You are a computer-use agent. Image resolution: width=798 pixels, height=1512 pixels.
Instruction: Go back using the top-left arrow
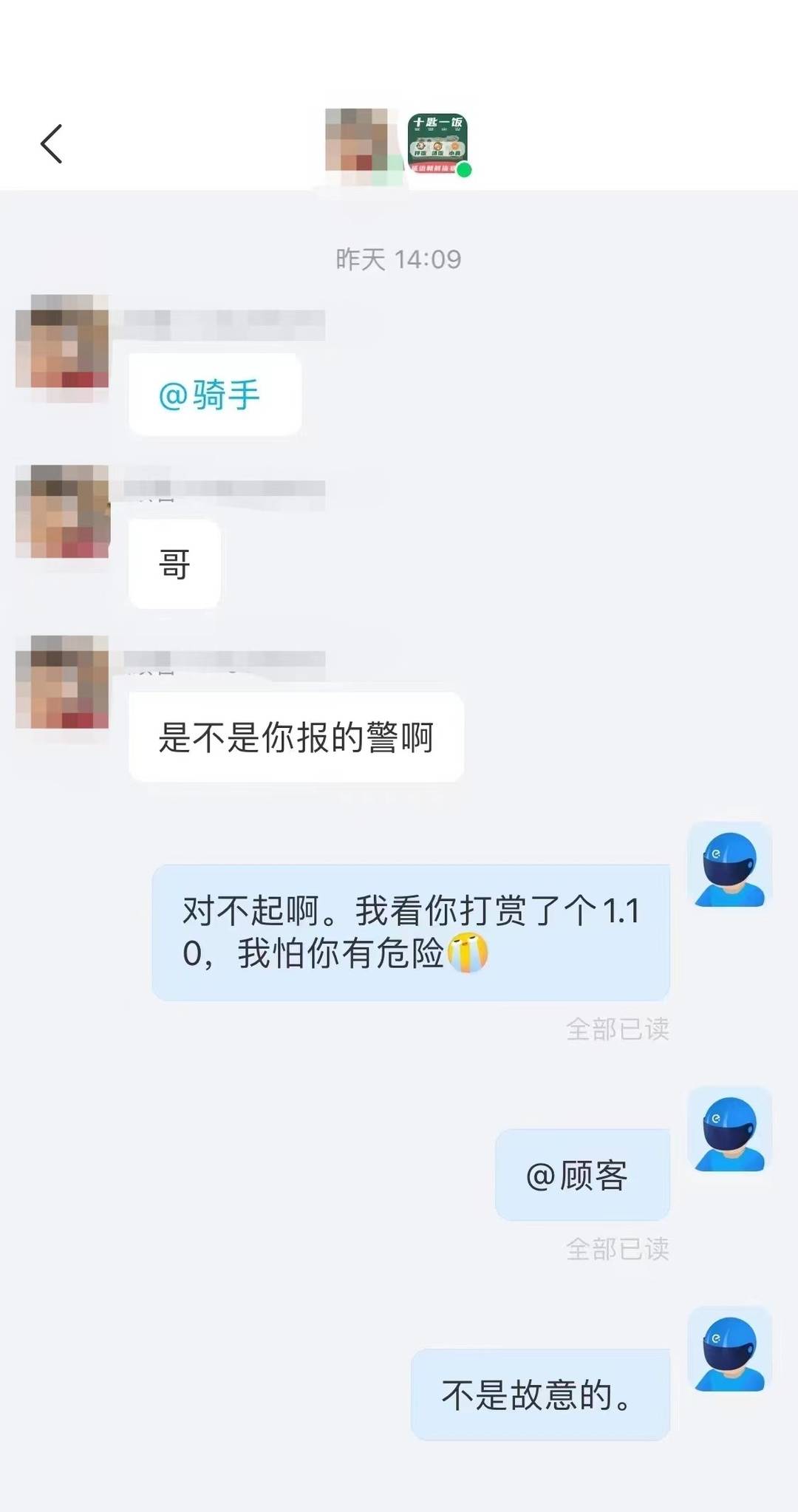52,143
